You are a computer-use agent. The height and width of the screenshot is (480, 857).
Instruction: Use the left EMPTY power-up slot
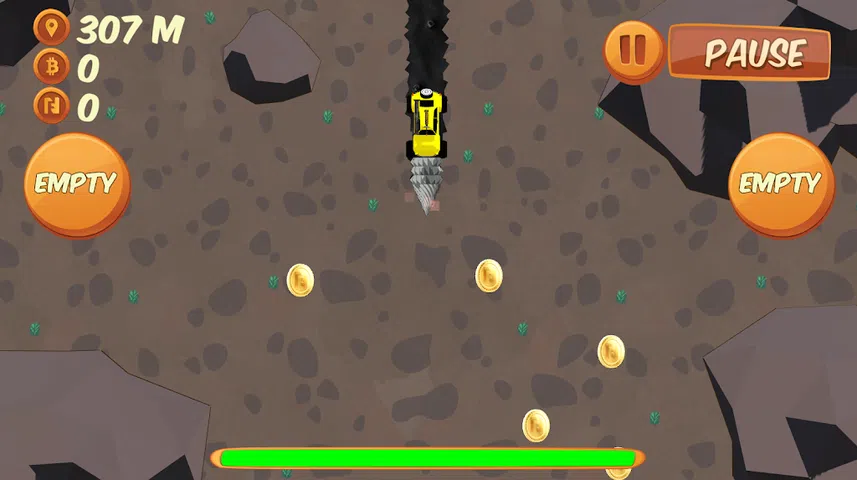tap(77, 185)
